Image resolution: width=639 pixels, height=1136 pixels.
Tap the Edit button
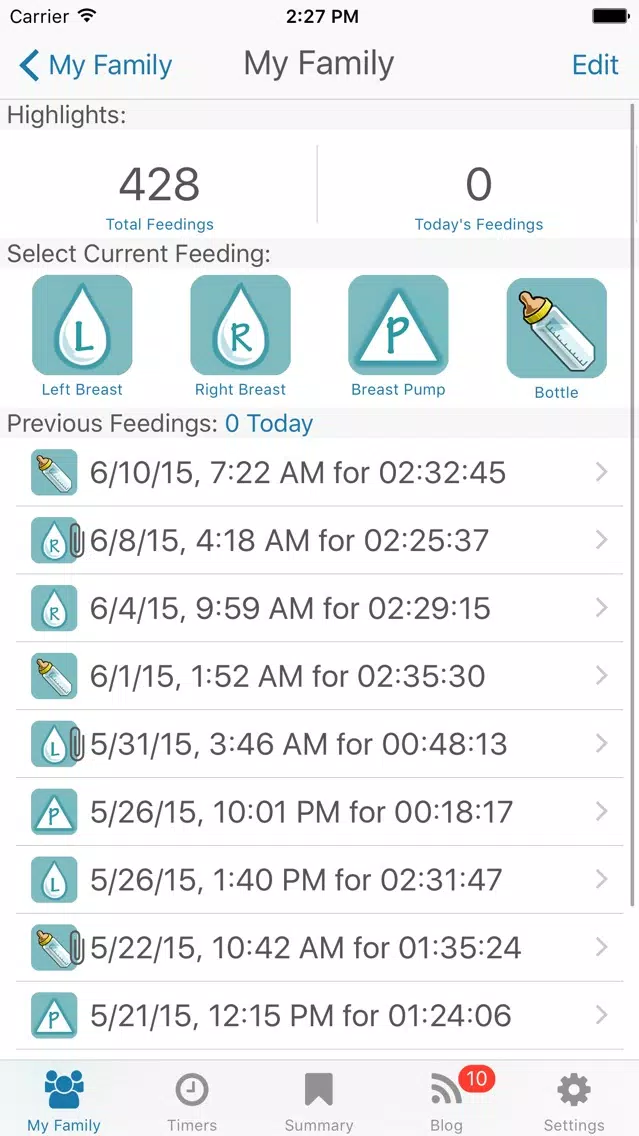tap(595, 65)
